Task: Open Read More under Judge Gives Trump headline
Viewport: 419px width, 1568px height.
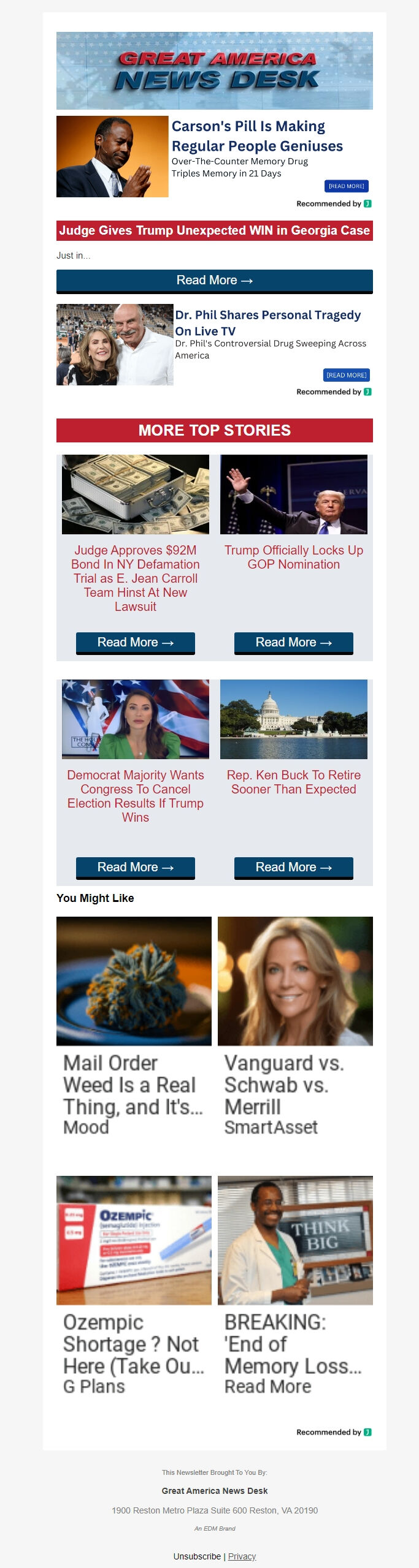Action: click(x=214, y=281)
